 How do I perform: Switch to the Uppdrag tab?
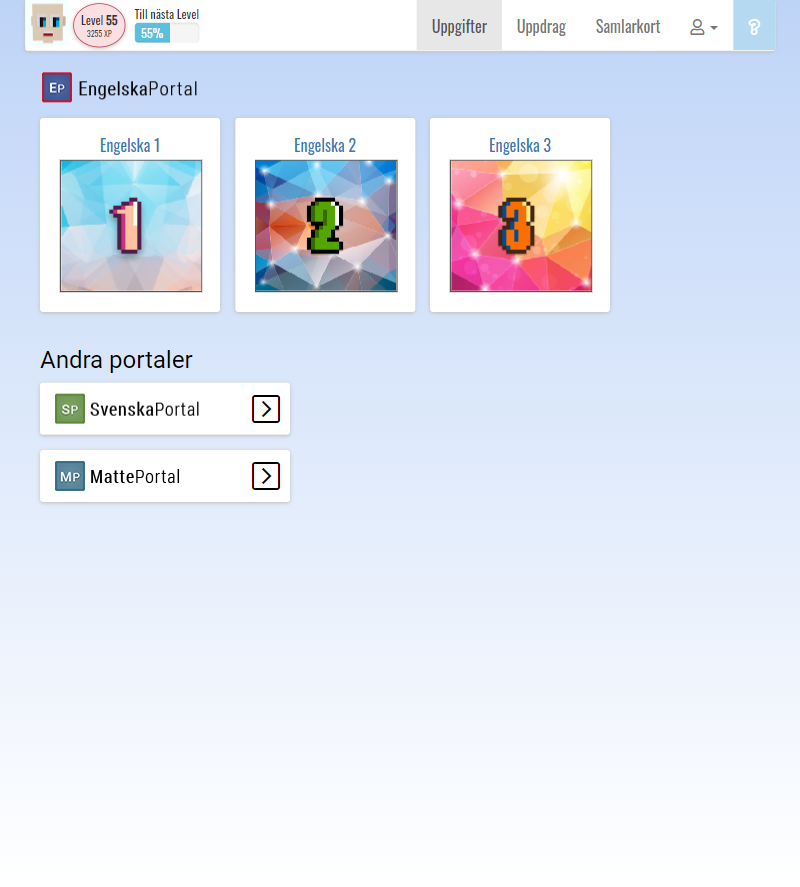click(541, 26)
